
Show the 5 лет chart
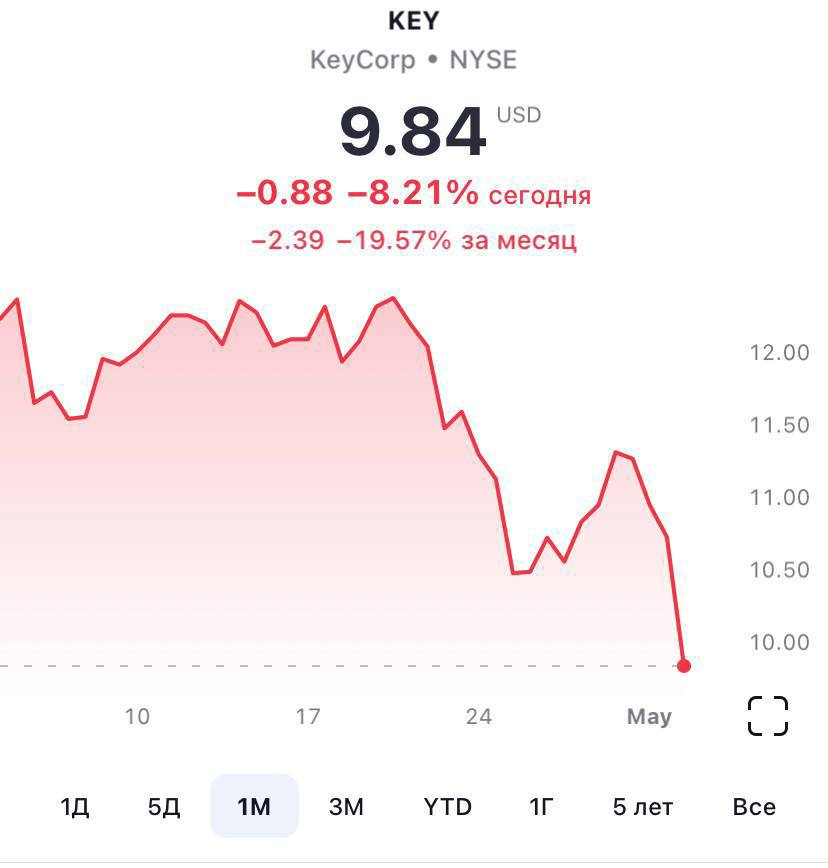point(643,807)
